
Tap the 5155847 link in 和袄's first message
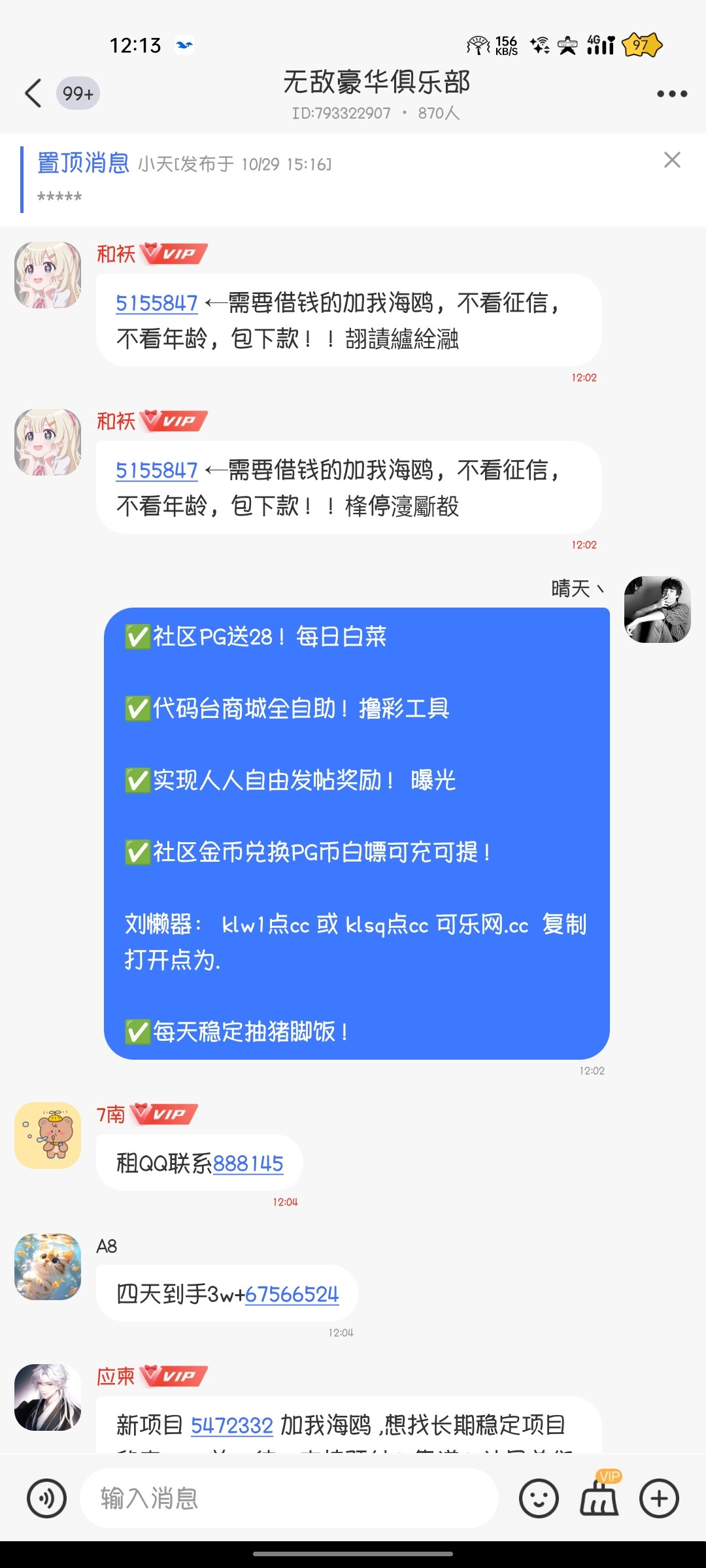(x=157, y=303)
